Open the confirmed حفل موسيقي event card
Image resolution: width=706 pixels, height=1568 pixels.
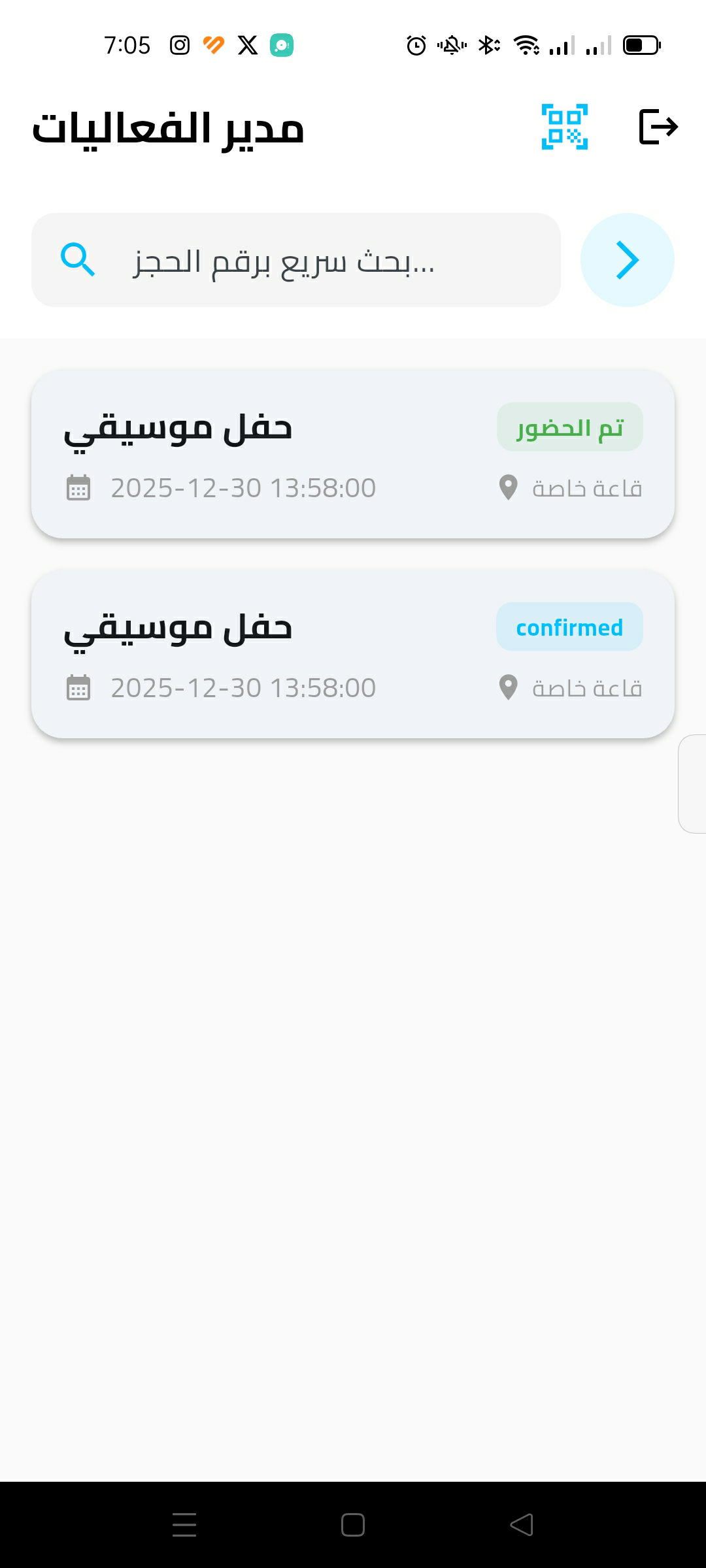pos(353,653)
